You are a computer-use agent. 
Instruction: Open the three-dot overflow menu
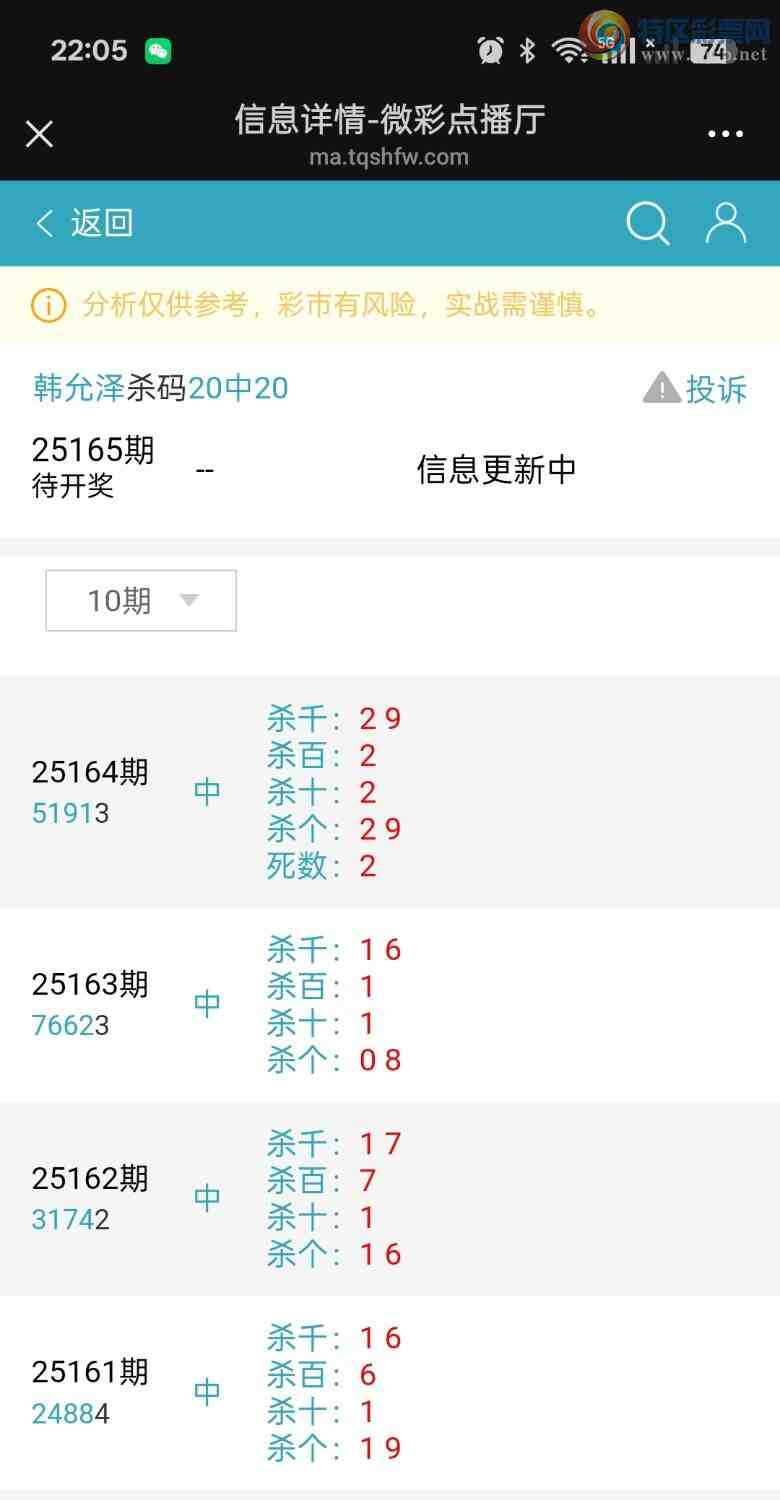click(x=725, y=134)
